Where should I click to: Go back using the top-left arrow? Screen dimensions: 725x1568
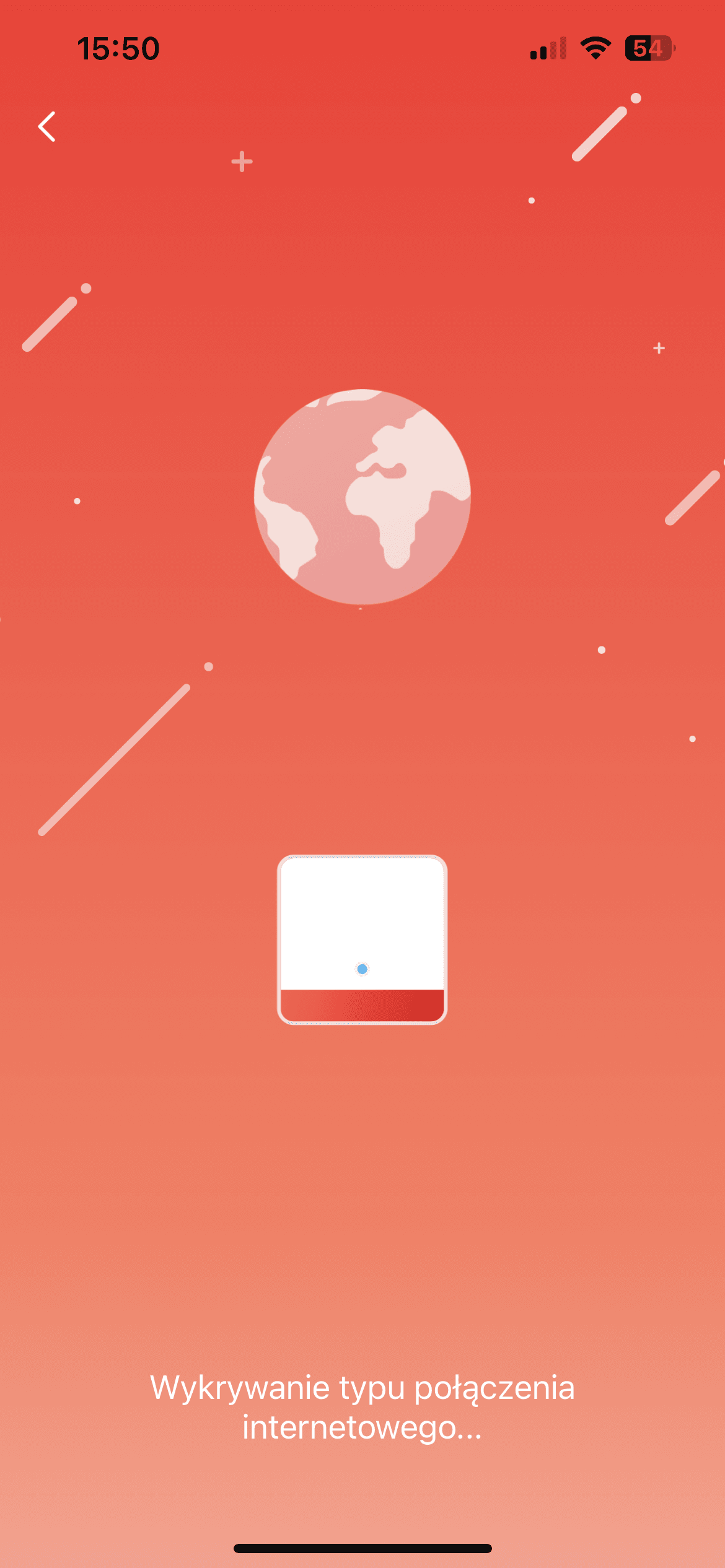(x=47, y=127)
